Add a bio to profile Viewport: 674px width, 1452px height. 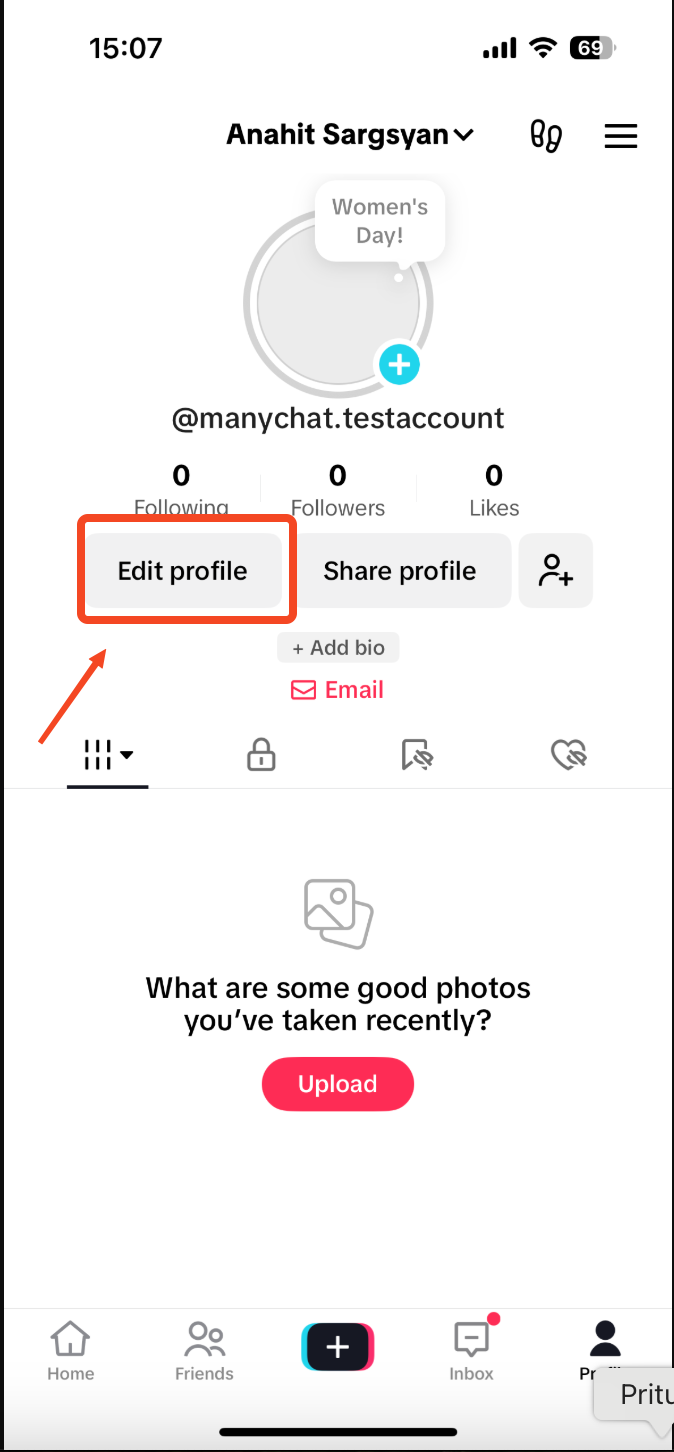pyautogui.click(x=338, y=648)
